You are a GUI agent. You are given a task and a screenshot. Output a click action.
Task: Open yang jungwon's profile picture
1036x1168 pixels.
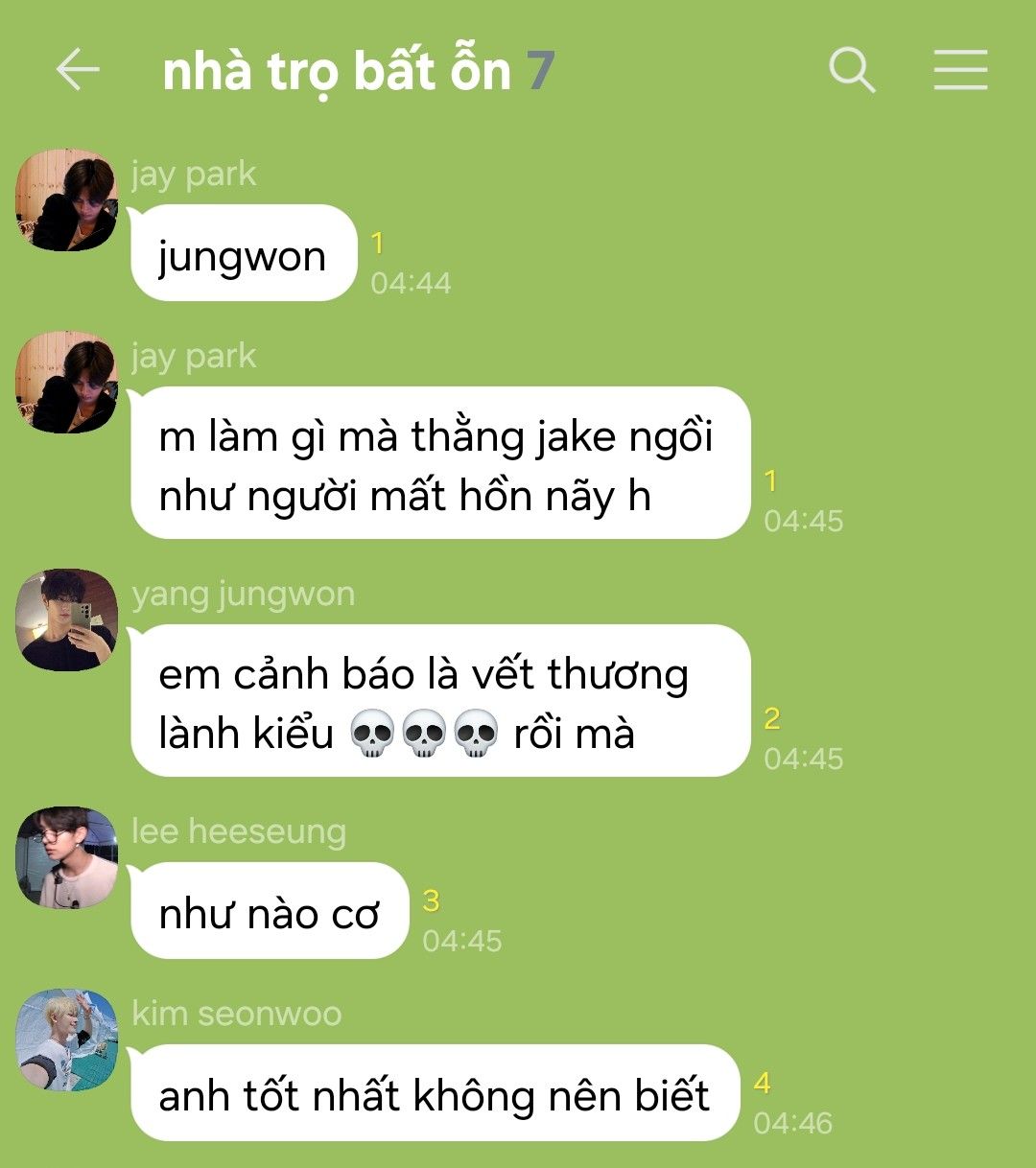[67, 619]
